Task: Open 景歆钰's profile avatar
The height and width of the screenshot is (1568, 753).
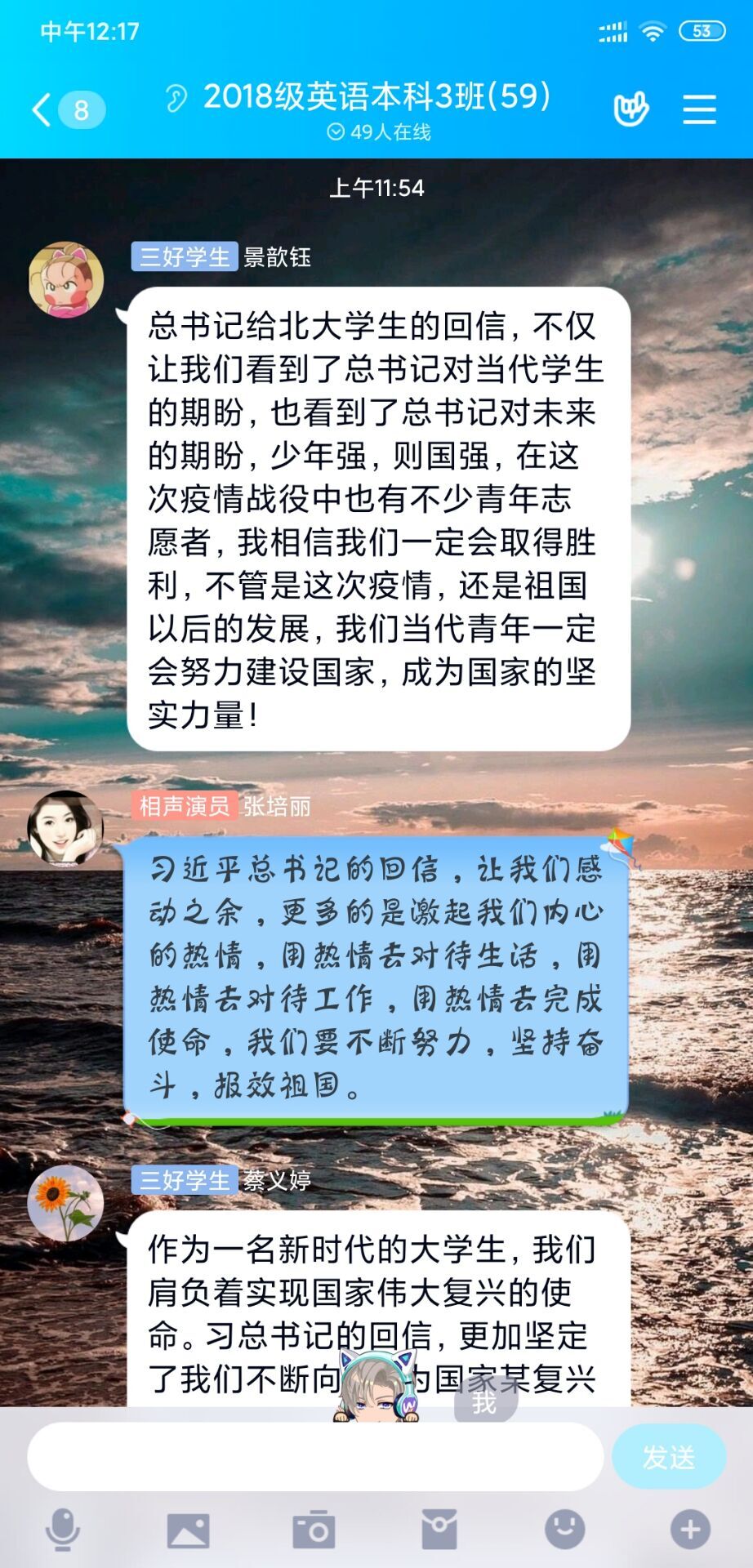Action: pos(66,279)
